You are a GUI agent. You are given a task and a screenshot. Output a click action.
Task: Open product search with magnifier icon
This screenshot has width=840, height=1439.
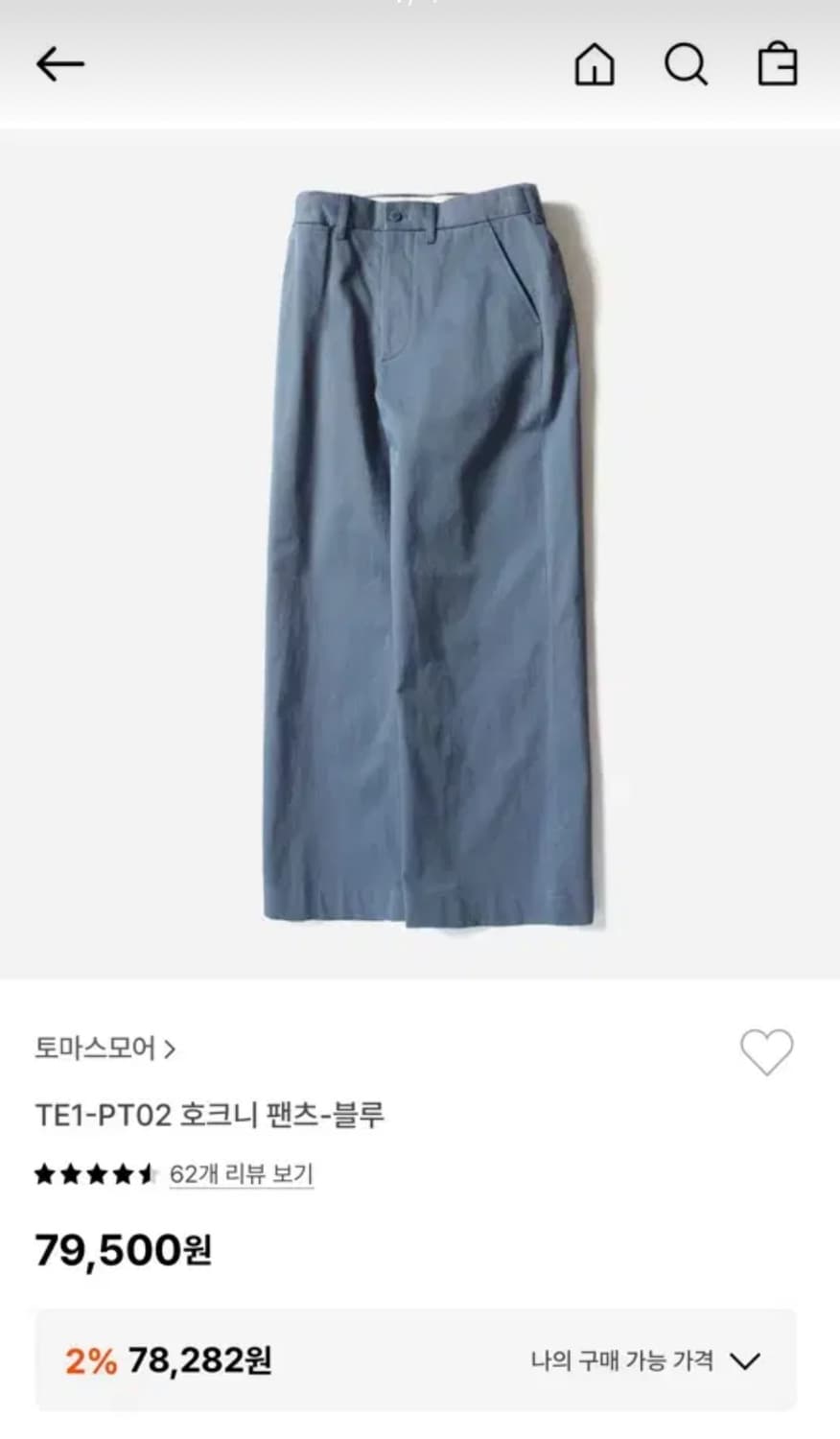click(687, 66)
